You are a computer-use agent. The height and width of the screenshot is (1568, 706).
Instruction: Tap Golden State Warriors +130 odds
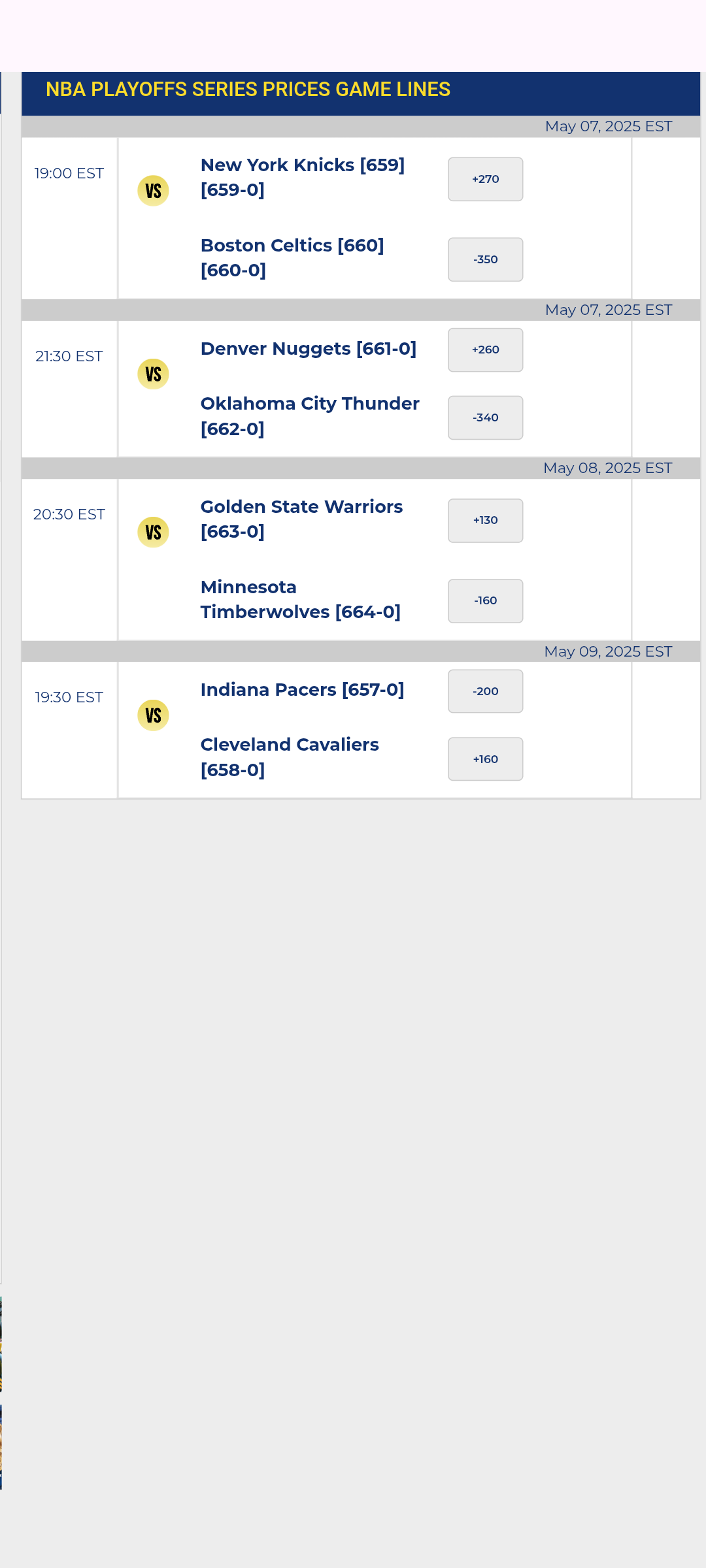[x=485, y=520]
